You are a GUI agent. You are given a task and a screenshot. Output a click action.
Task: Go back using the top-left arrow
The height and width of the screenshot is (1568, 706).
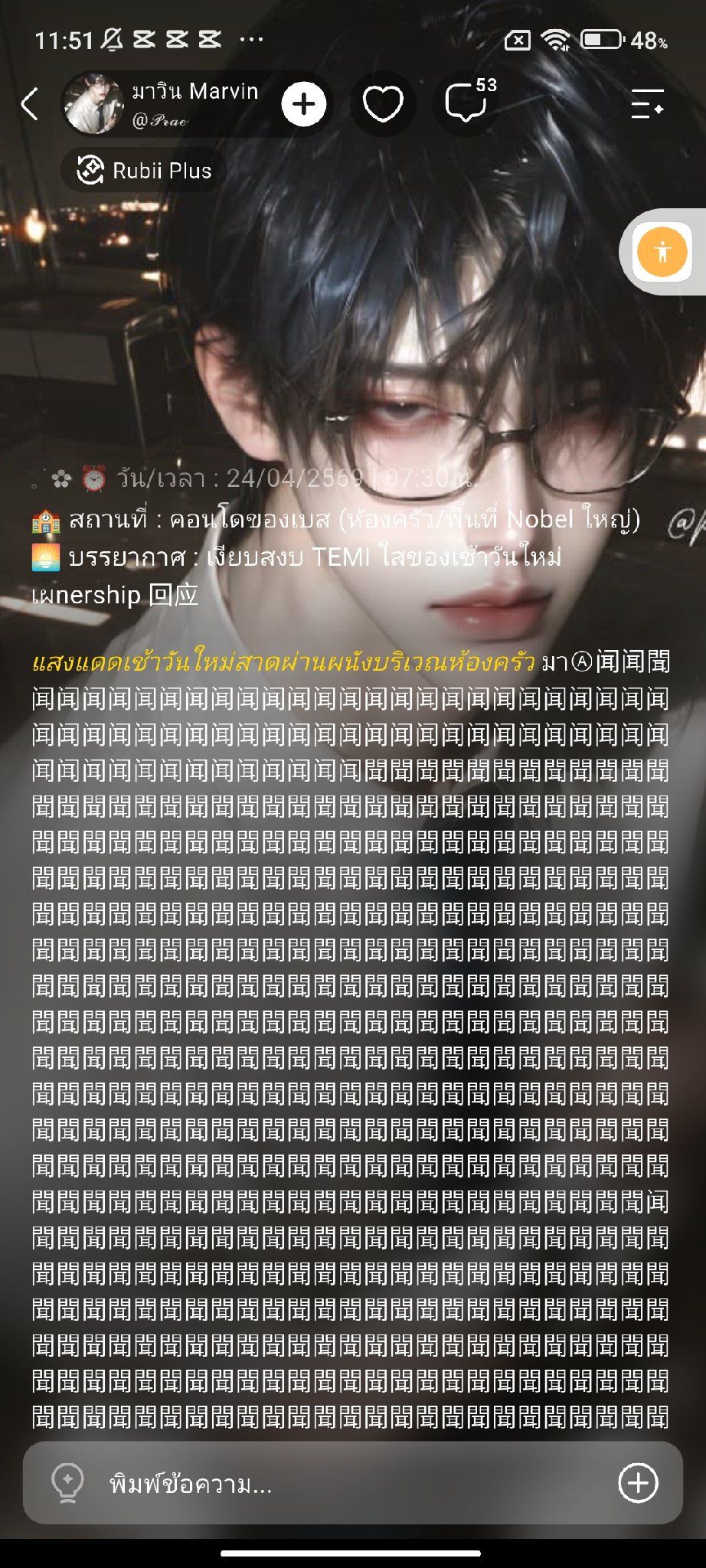29,104
